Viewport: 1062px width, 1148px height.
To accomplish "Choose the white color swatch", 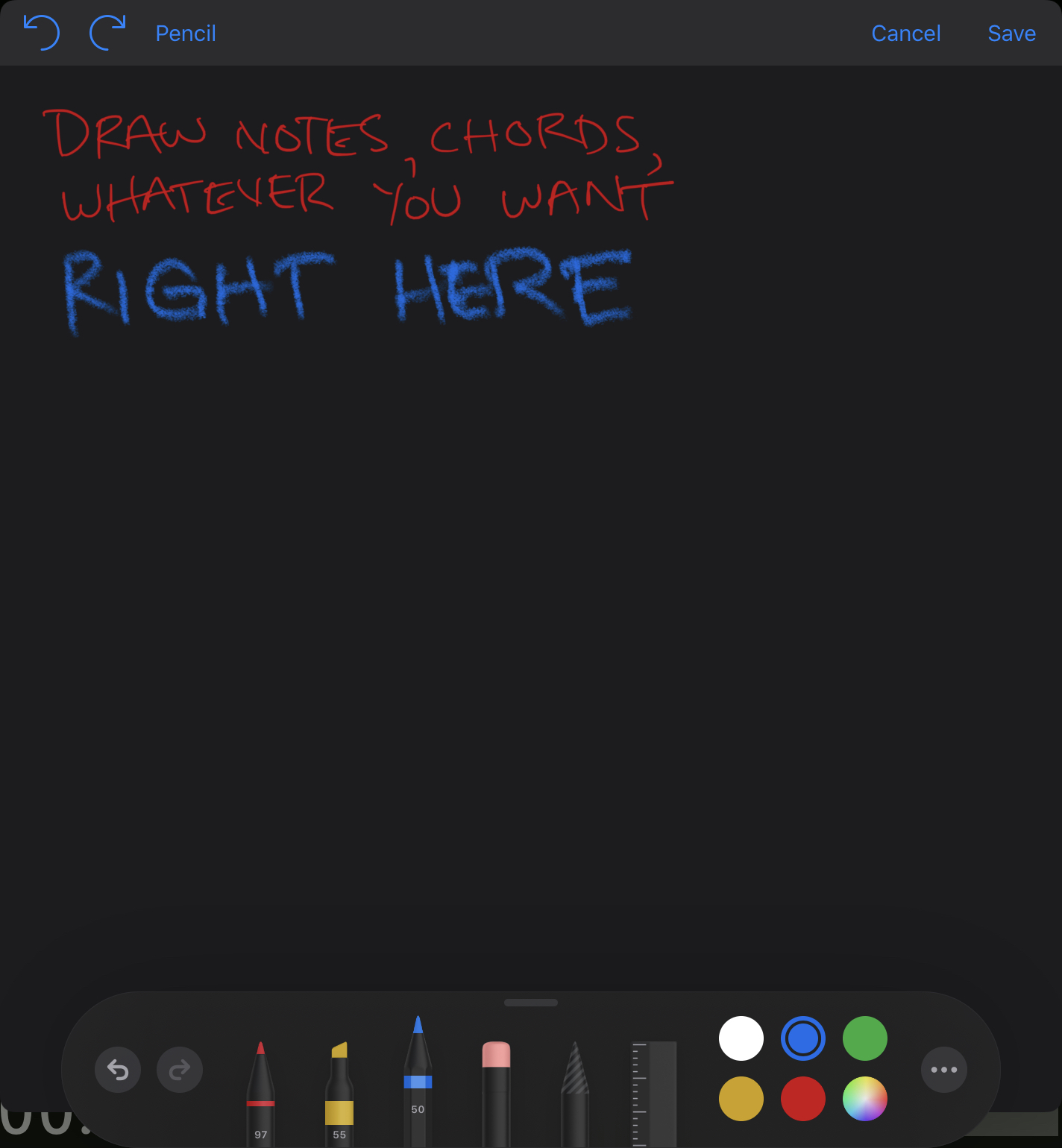I will [741, 1038].
